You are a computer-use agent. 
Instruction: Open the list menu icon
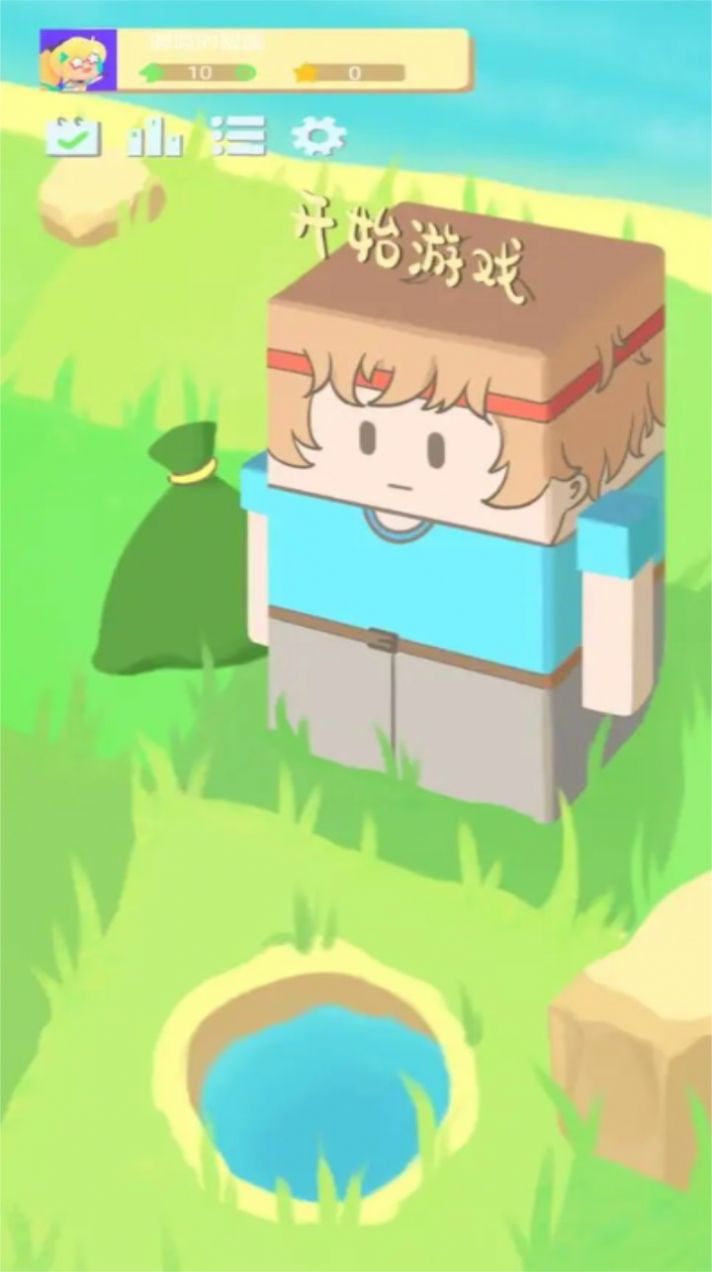coord(239,136)
